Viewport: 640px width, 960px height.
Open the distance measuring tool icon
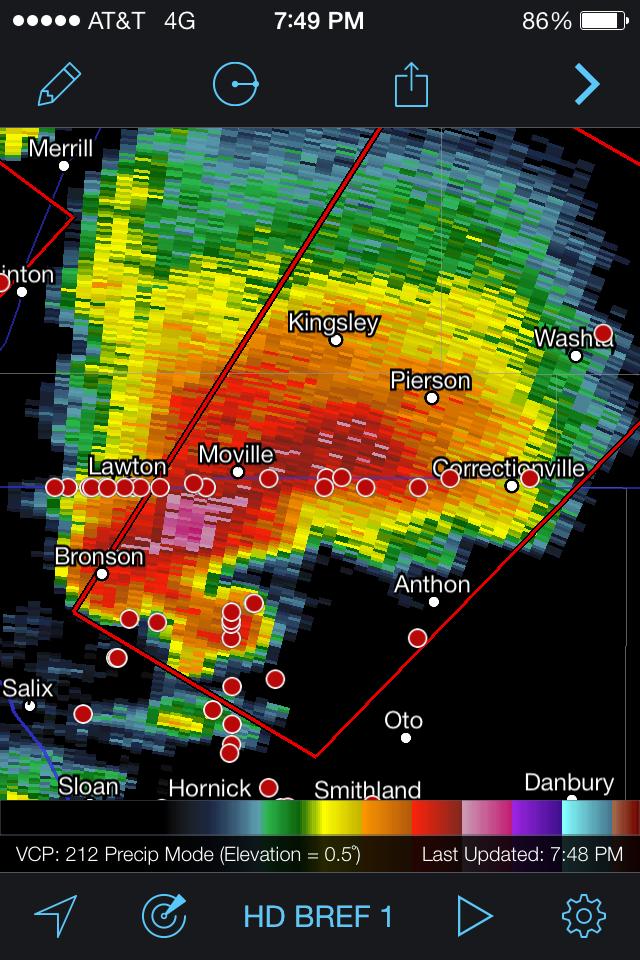click(236, 86)
